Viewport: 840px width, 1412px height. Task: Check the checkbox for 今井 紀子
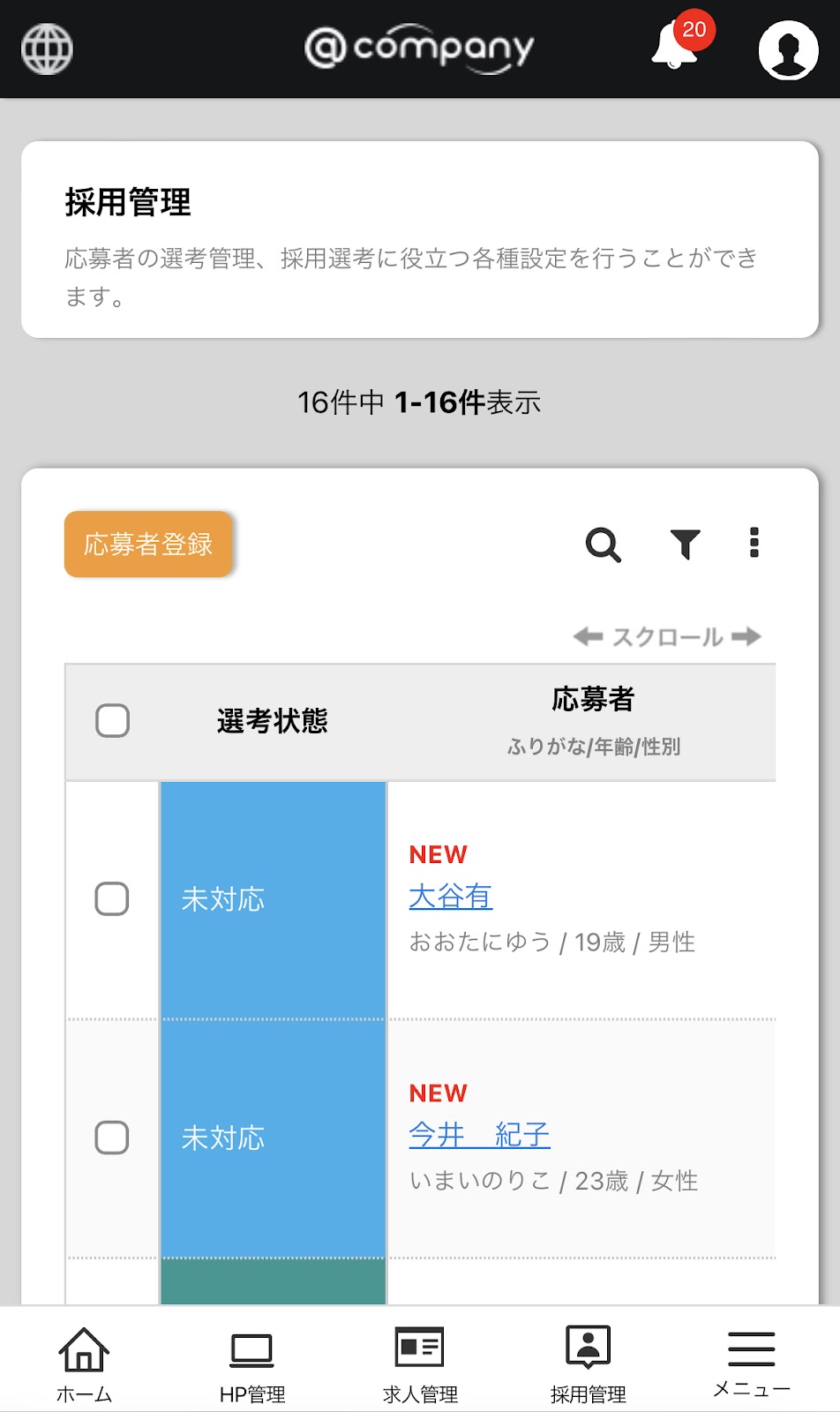click(x=112, y=1138)
